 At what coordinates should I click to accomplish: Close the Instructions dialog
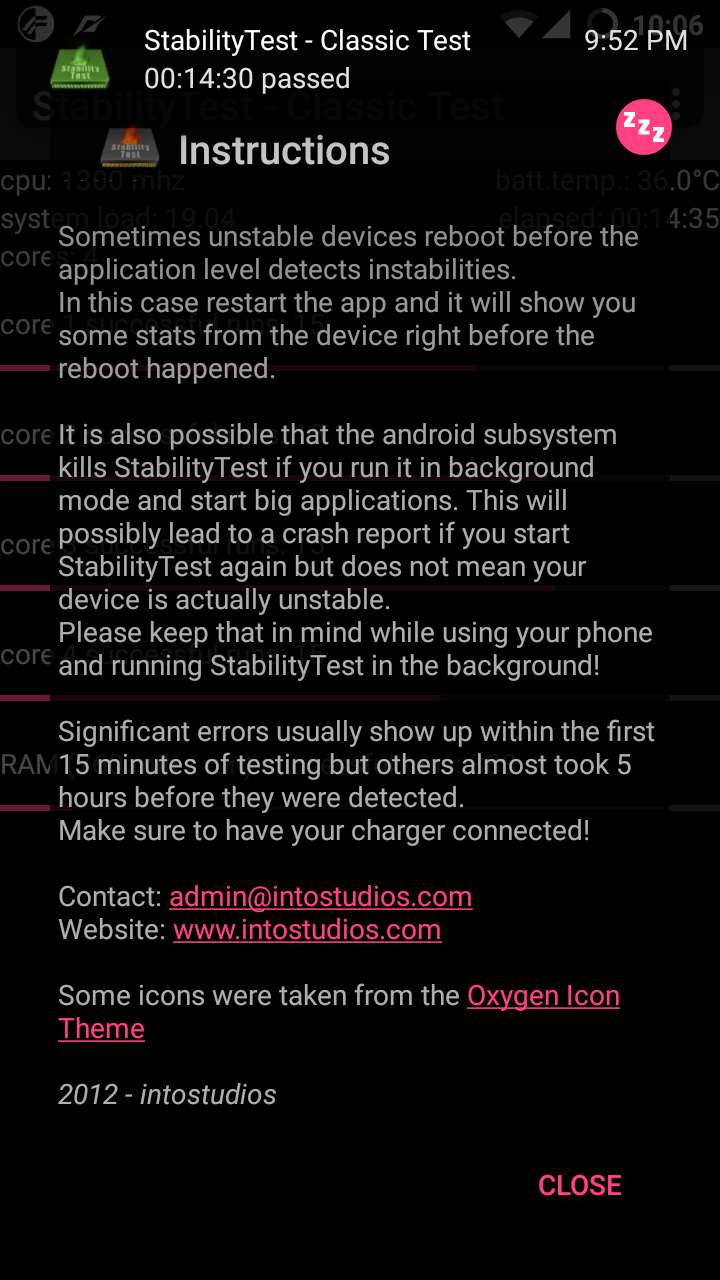[579, 1185]
